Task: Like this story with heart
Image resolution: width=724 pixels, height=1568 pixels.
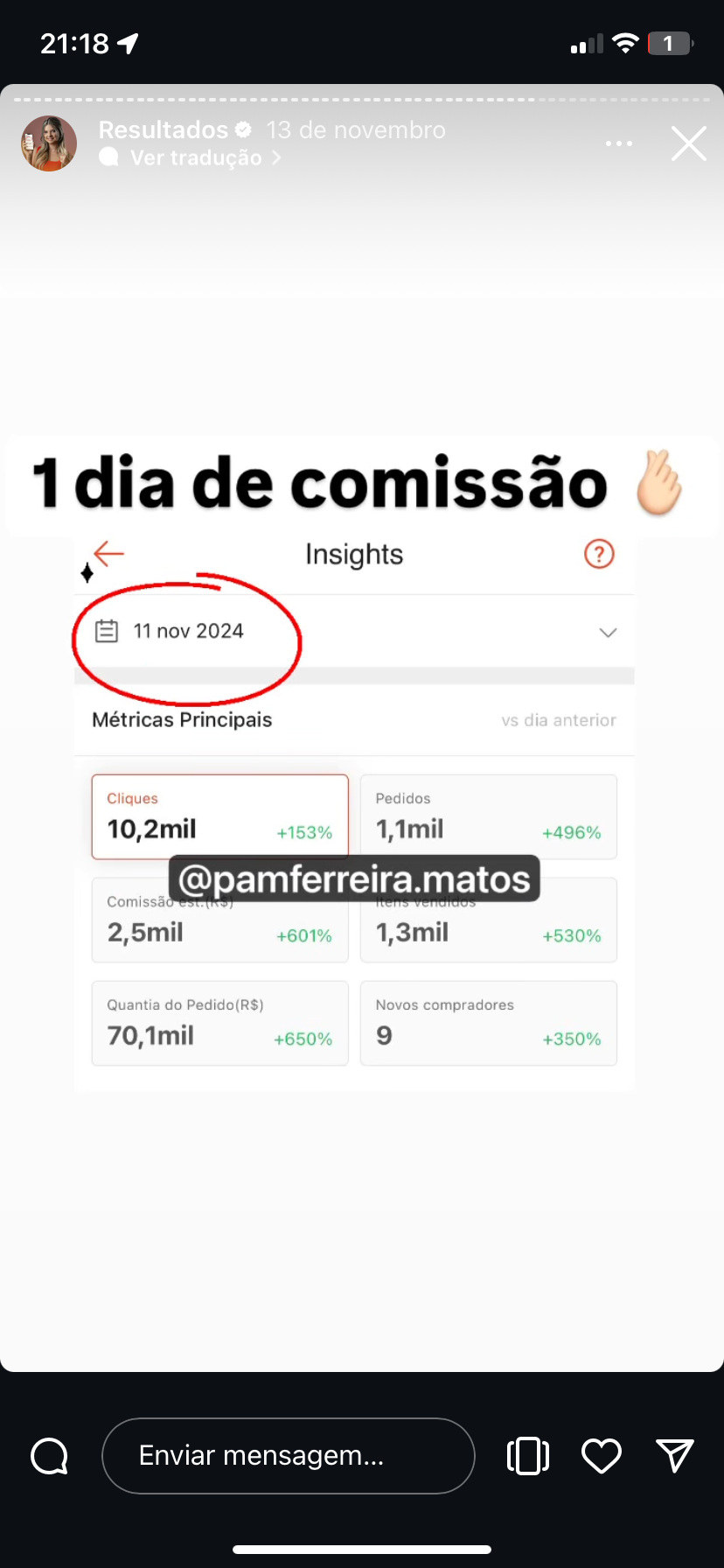Action: coord(602,1456)
